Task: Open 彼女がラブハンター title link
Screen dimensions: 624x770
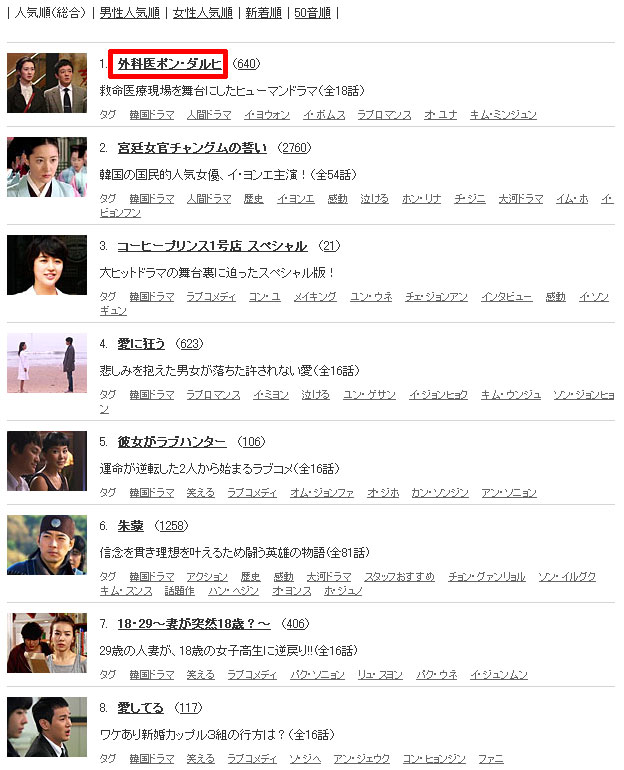Action: (x=172, y=442)
